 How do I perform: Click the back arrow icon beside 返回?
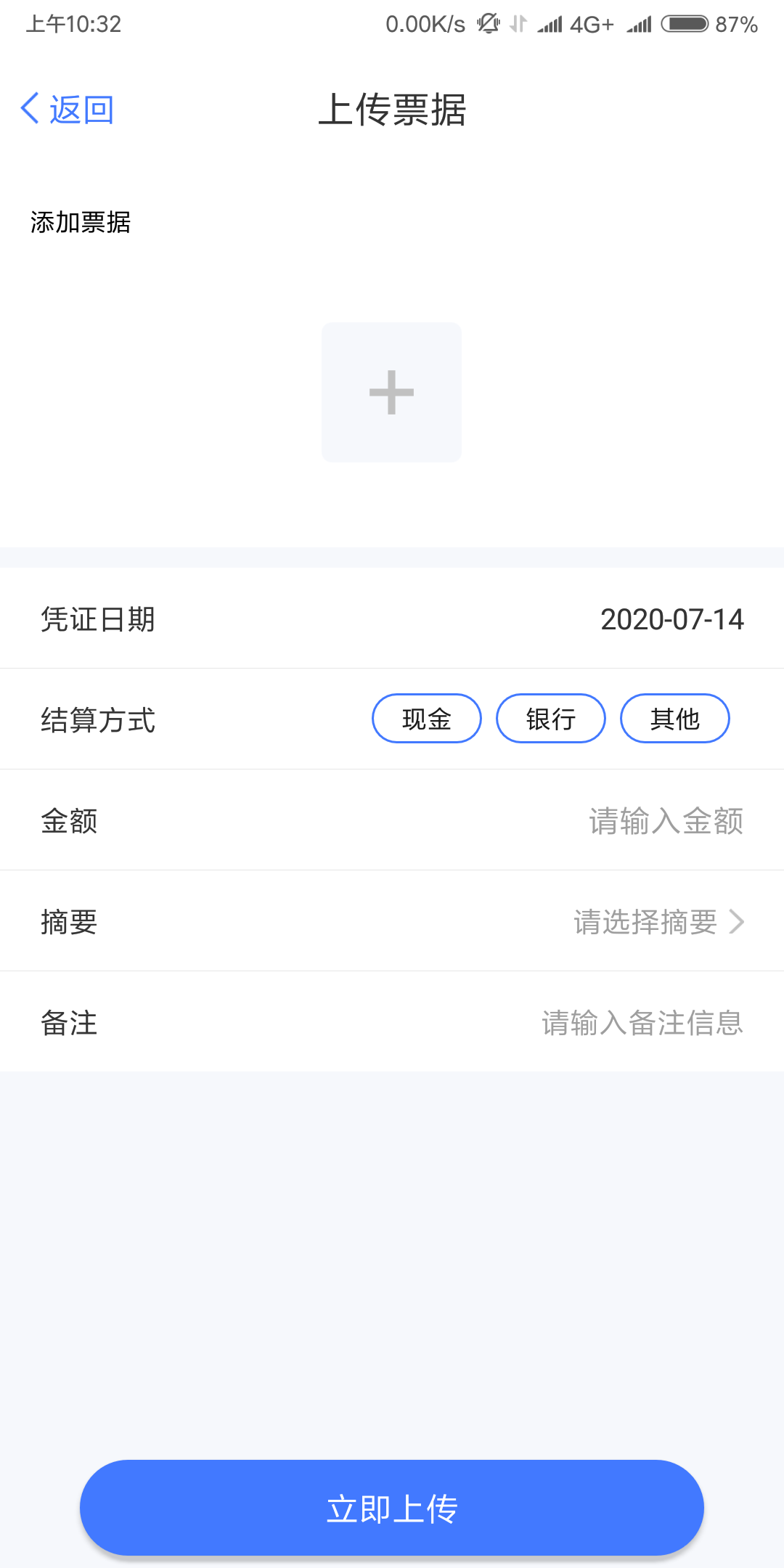30,109
